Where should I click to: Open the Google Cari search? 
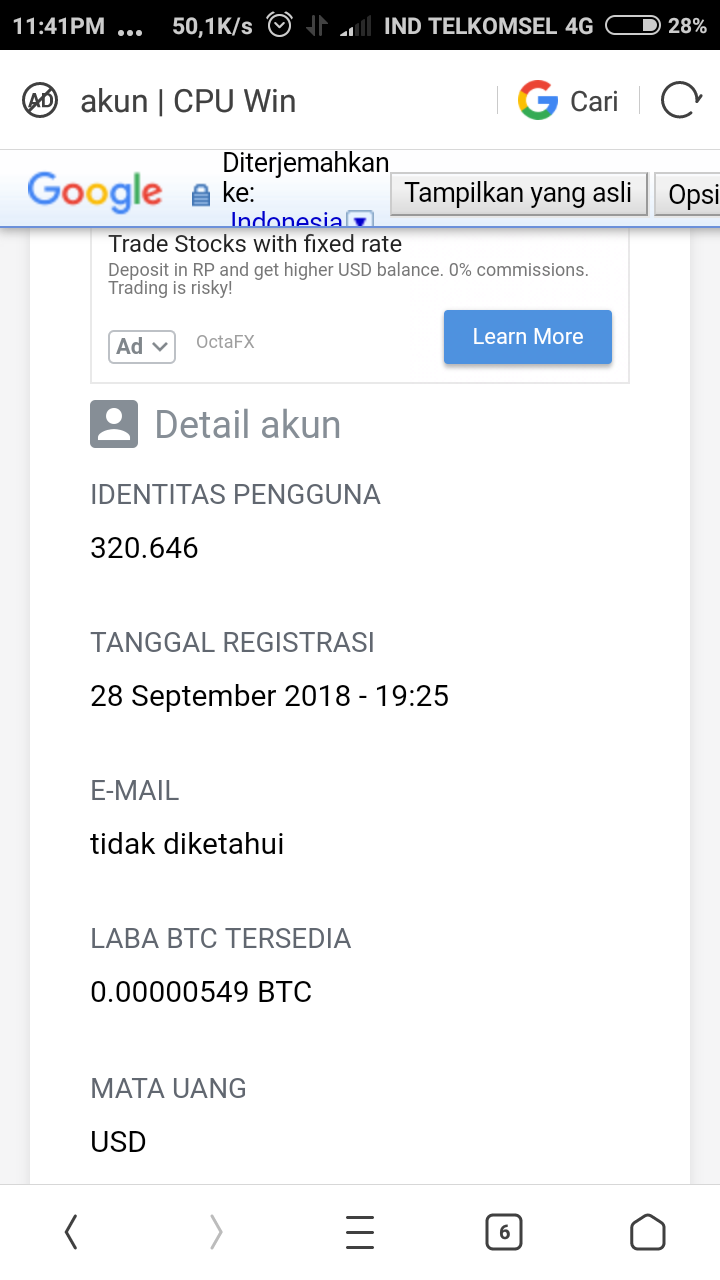[568, 101]
